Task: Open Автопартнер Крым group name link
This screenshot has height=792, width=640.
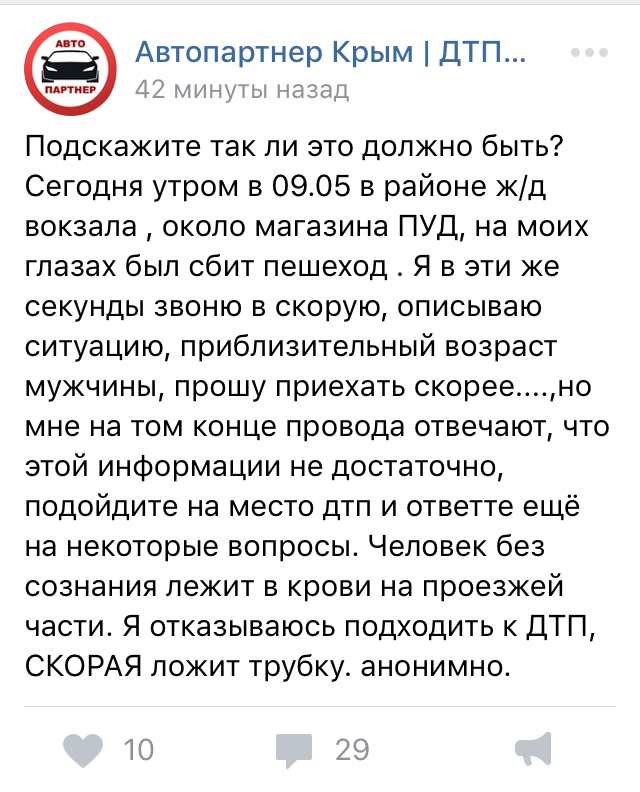Action: pos(328,51)
